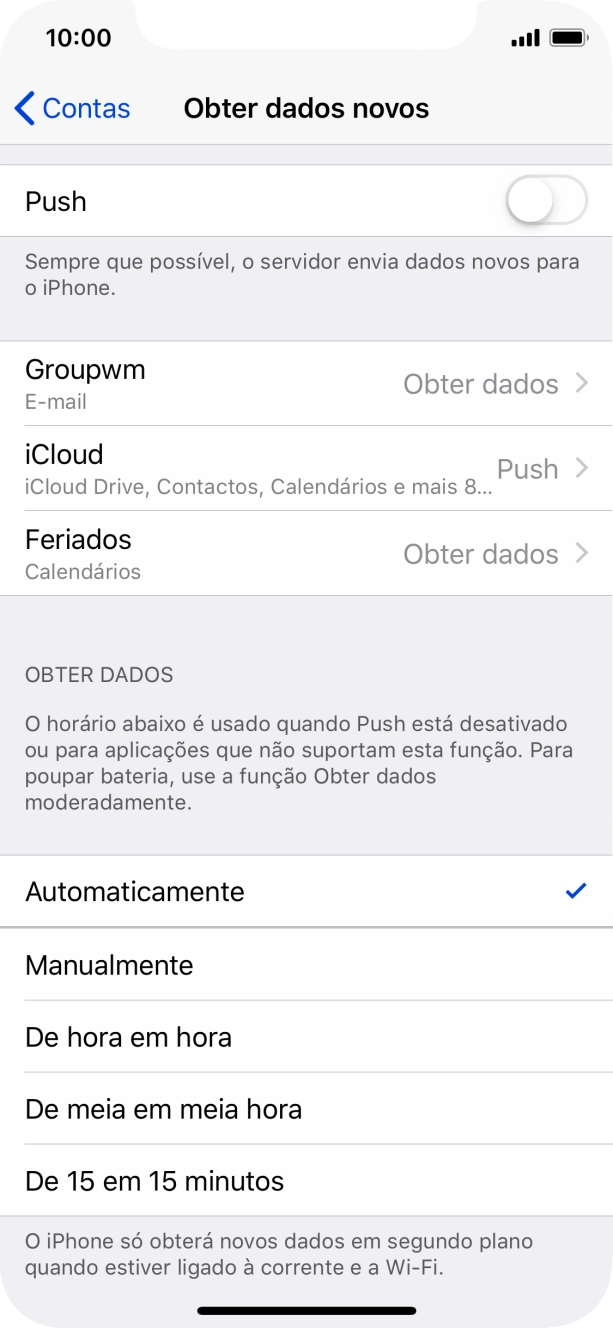Select De hora em hora
This screenshot has height=1328, width=613.
point(306,1037)
